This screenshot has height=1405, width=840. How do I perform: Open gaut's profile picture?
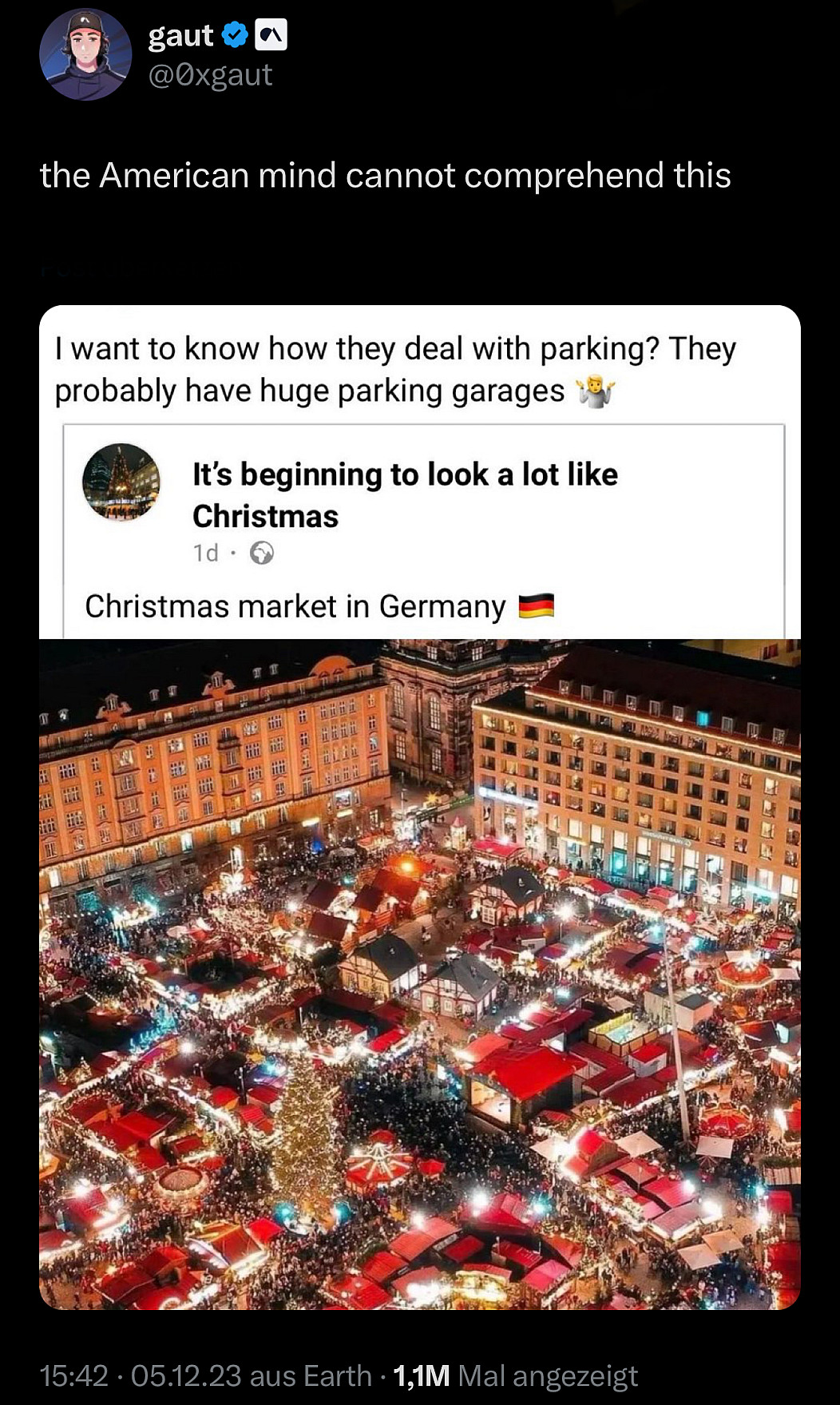pos(85,55)
